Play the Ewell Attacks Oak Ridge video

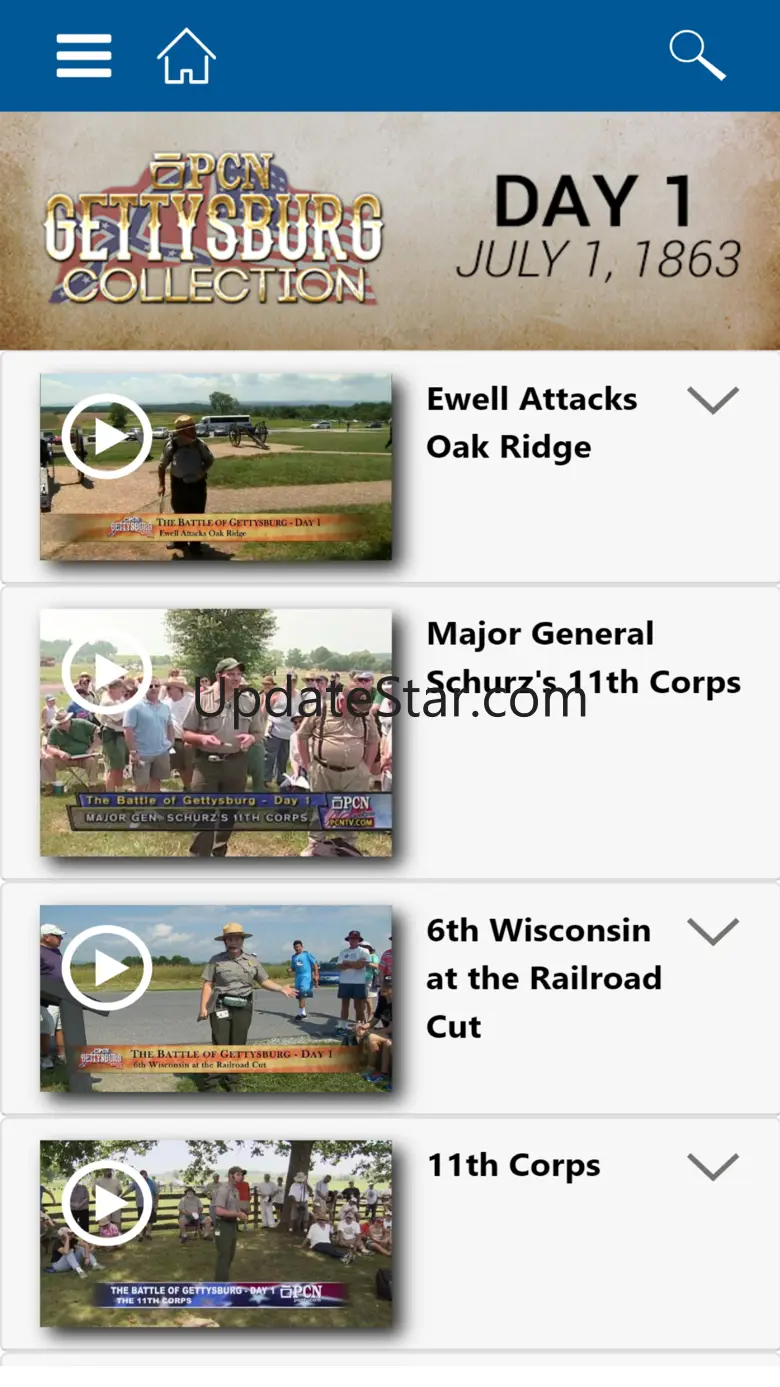coord(107,436)
